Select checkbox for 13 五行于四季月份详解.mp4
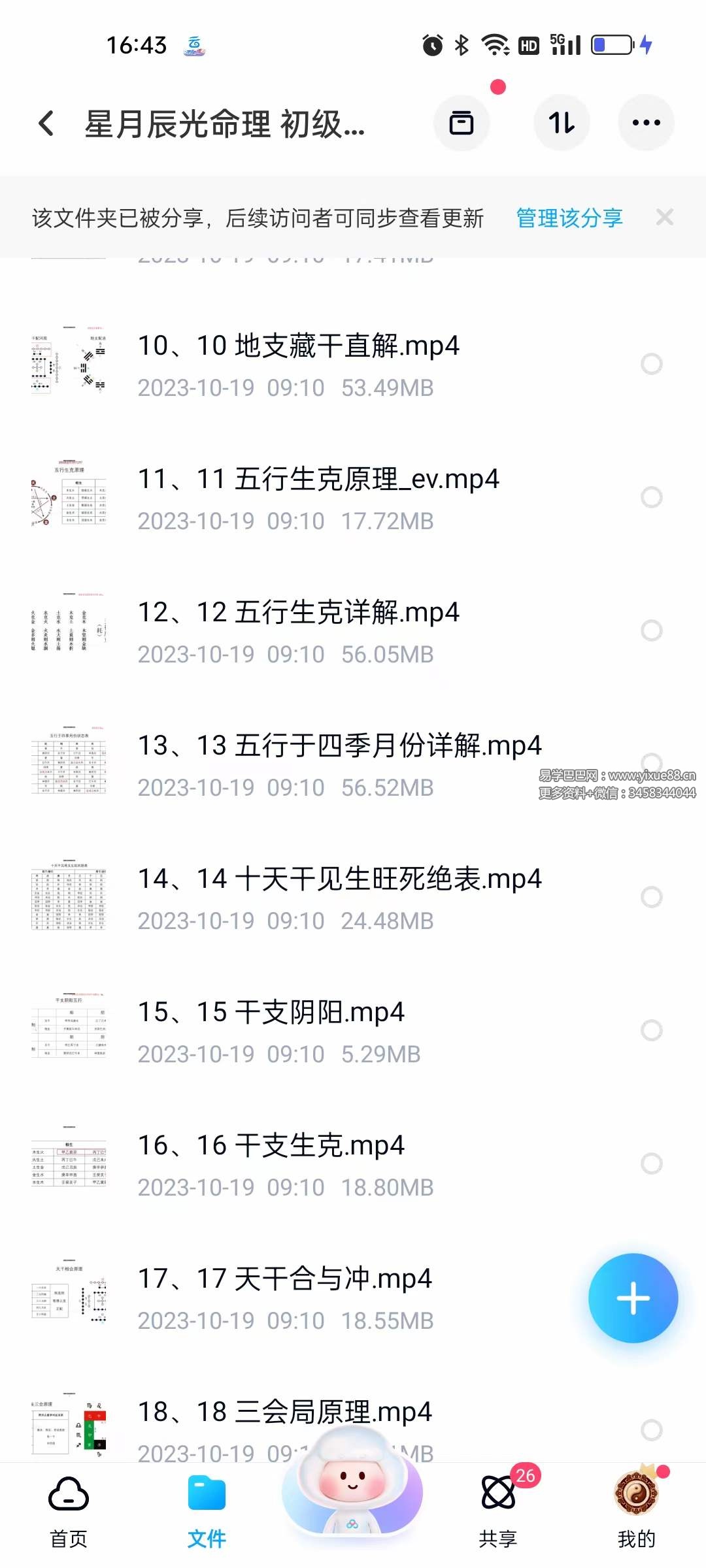This screenshot has height=1568, width=706. click(652, 762)
